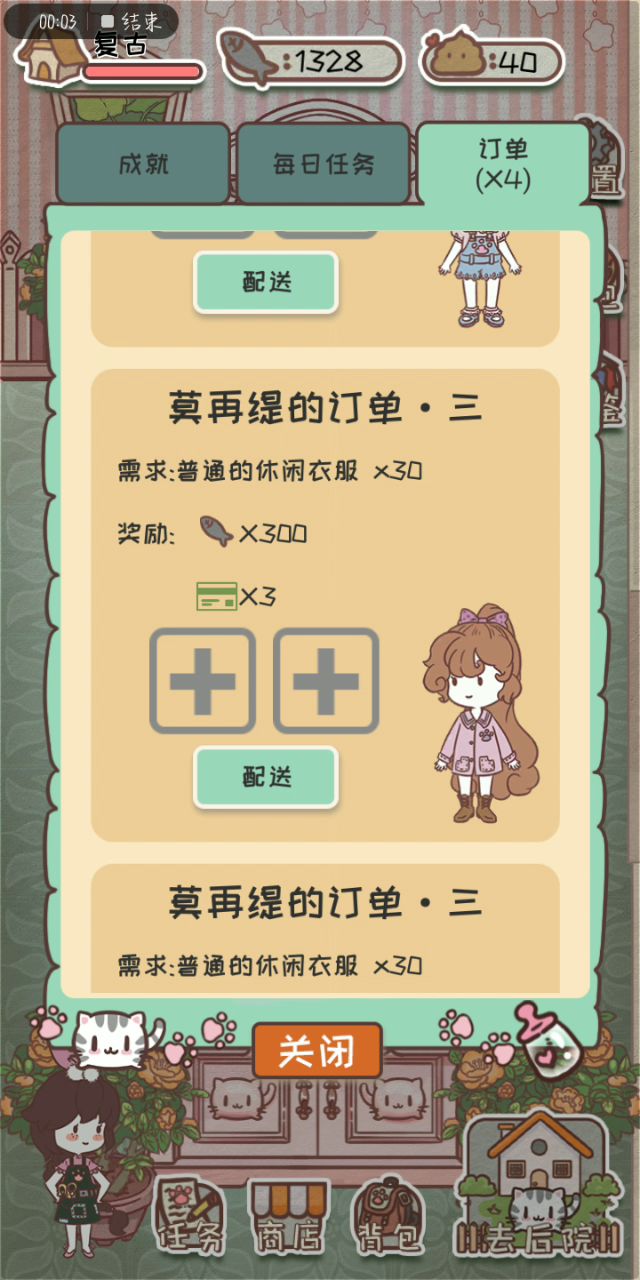Close the orders panel with 关闭
The image size is (640, 1280).
point(316,1051)
